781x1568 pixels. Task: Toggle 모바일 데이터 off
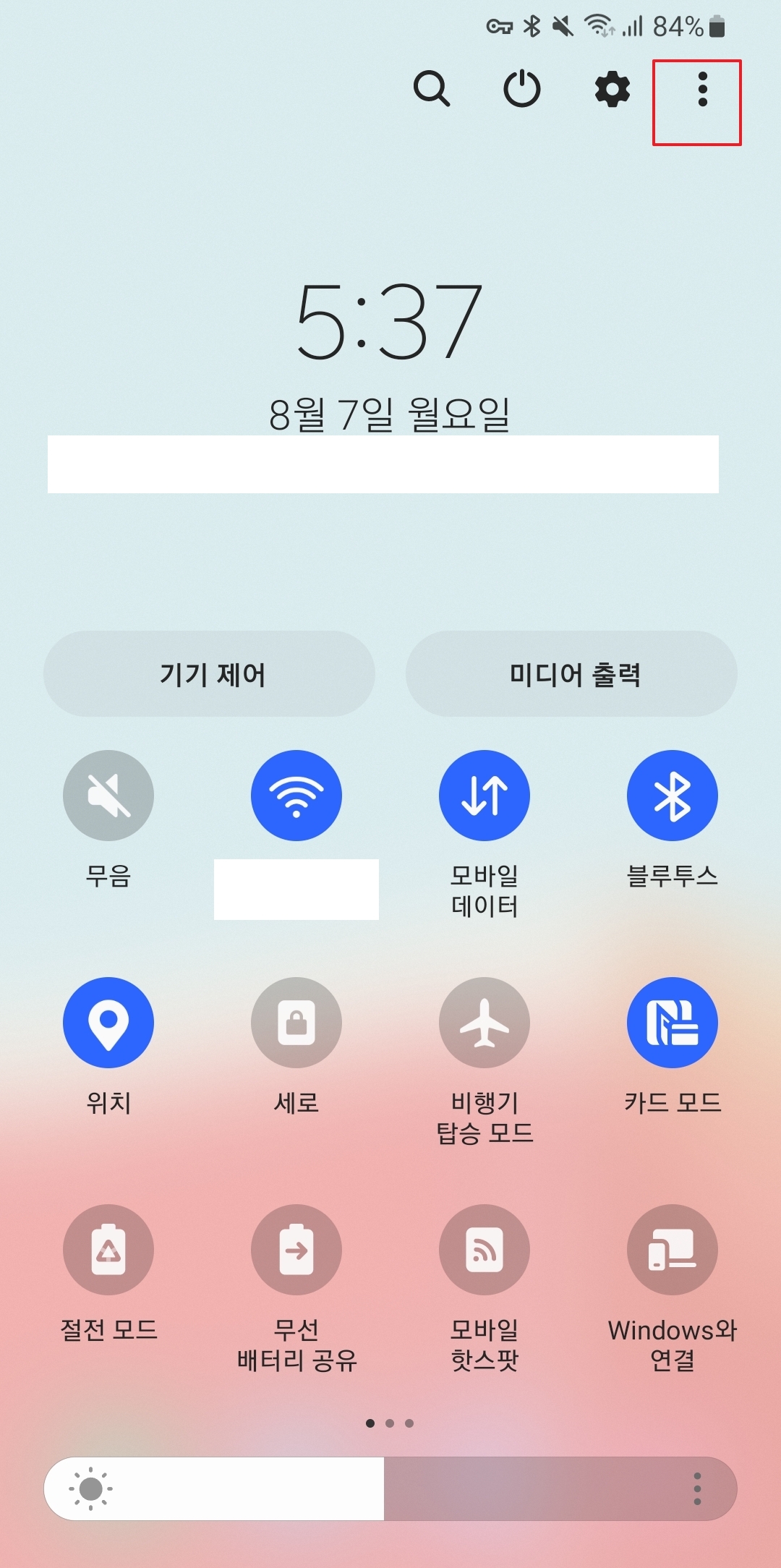[485, 794]
